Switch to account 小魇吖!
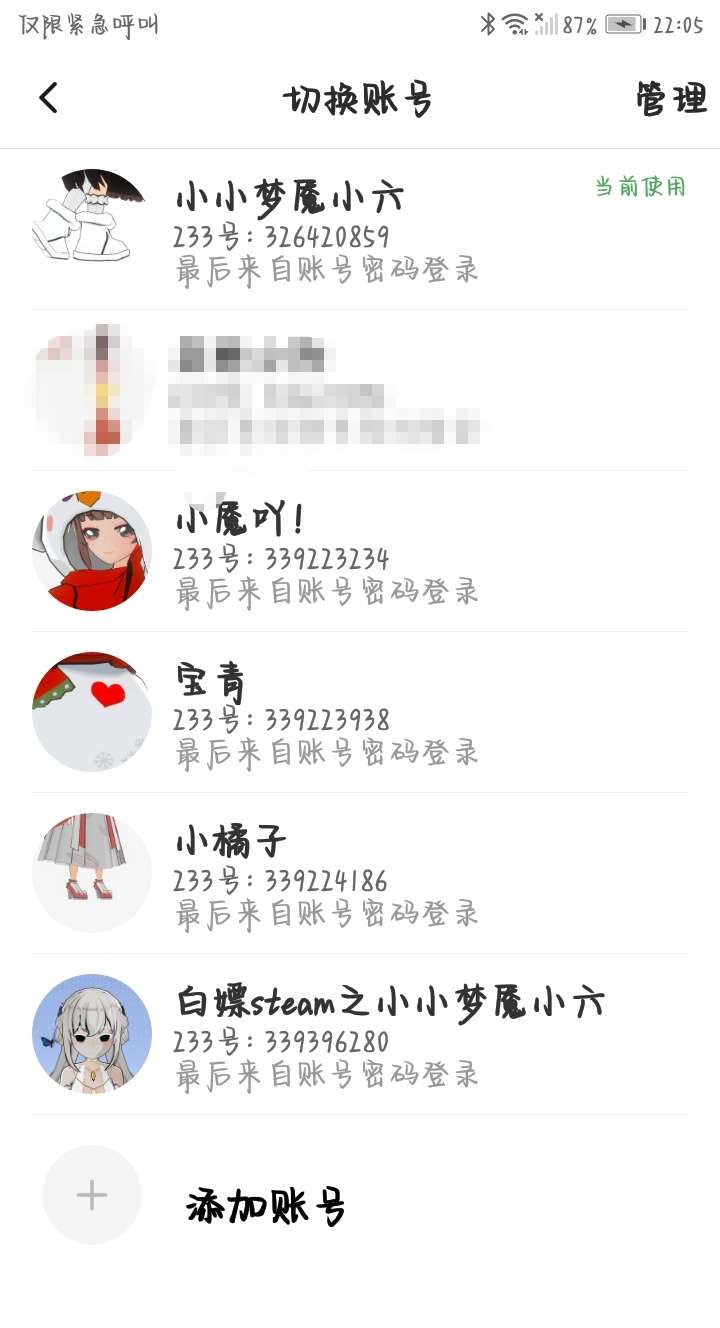This screenshot has height=1328, width=720. [360, 551]
